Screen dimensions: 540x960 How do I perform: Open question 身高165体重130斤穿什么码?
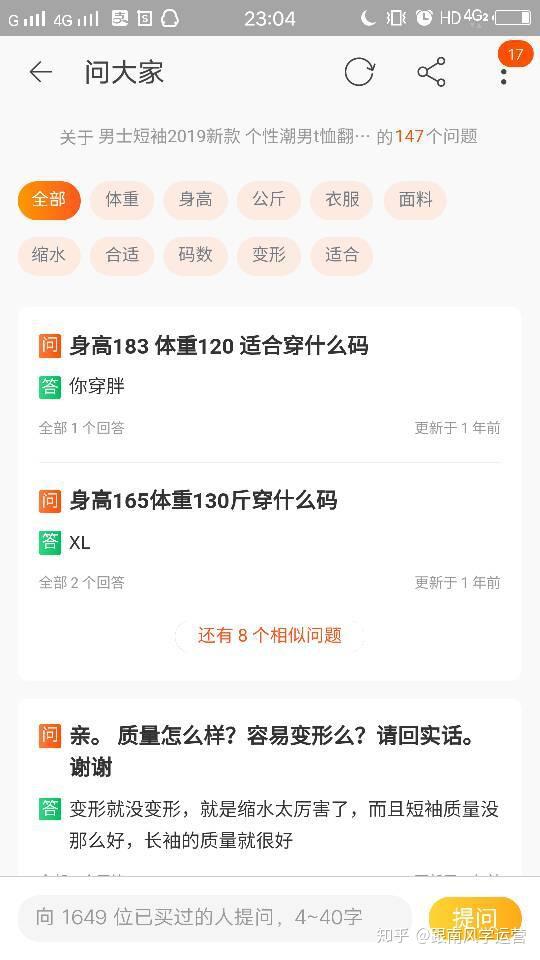(203, 501)
